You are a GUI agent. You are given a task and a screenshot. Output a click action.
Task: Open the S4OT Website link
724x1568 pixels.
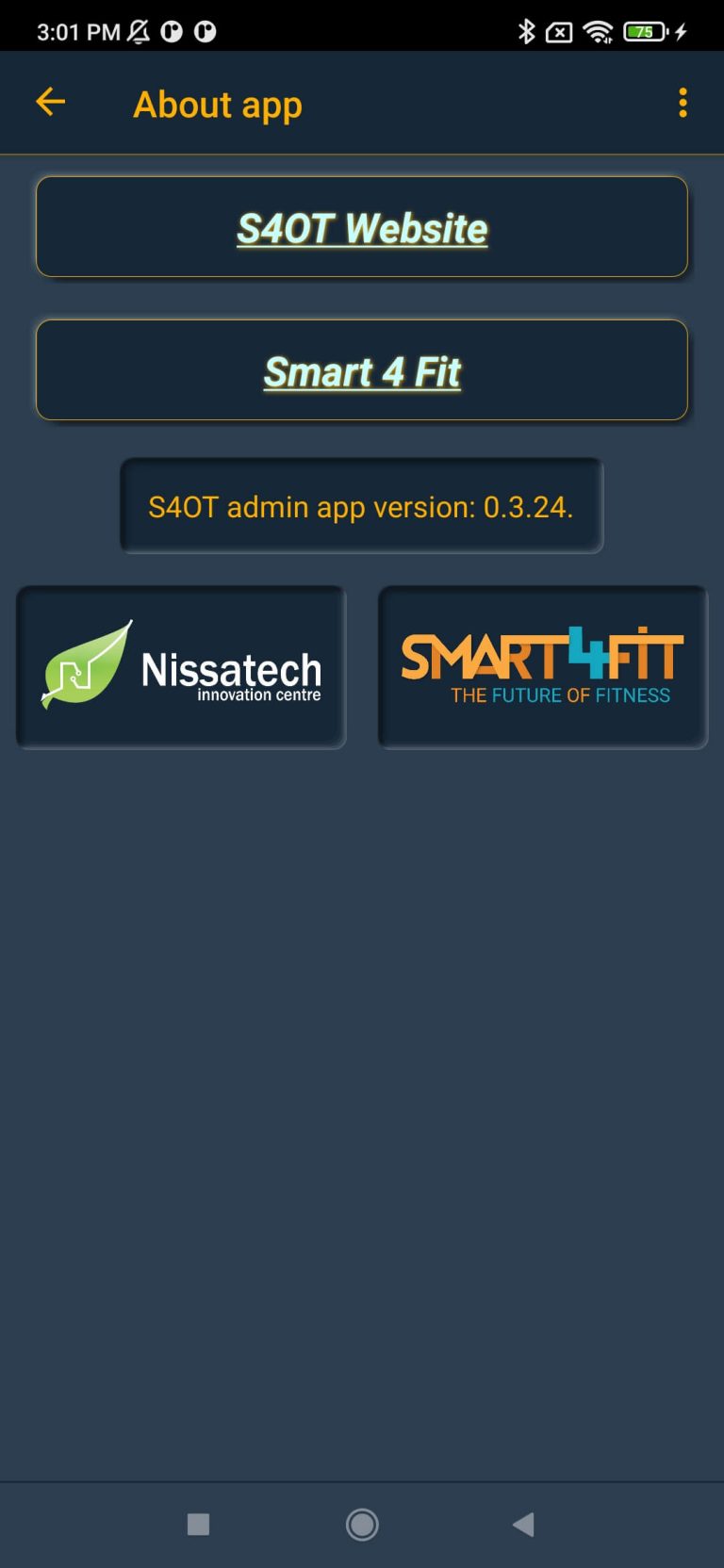pyautogui.click(x=362, y=227)
